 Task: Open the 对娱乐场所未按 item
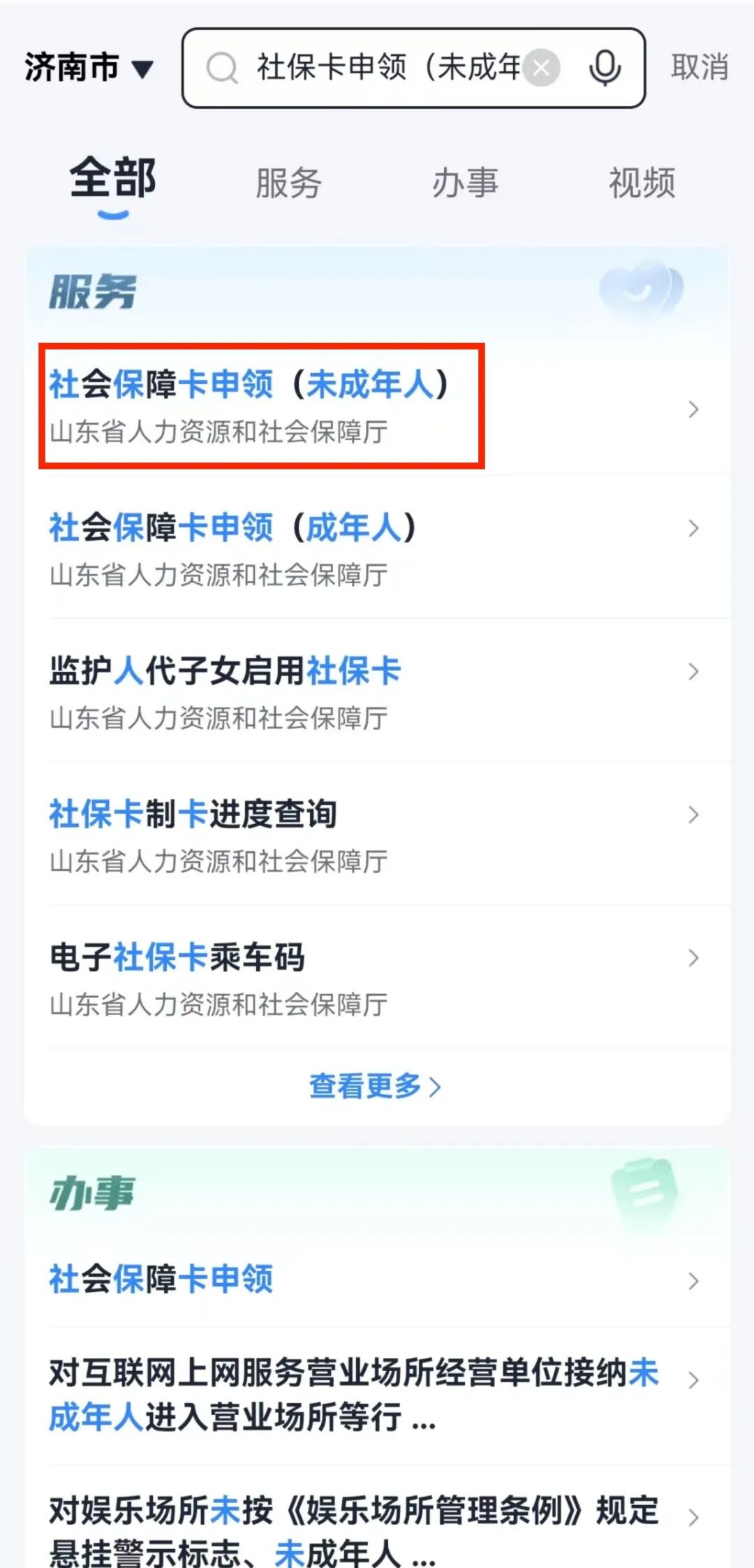click(377, 1530)
